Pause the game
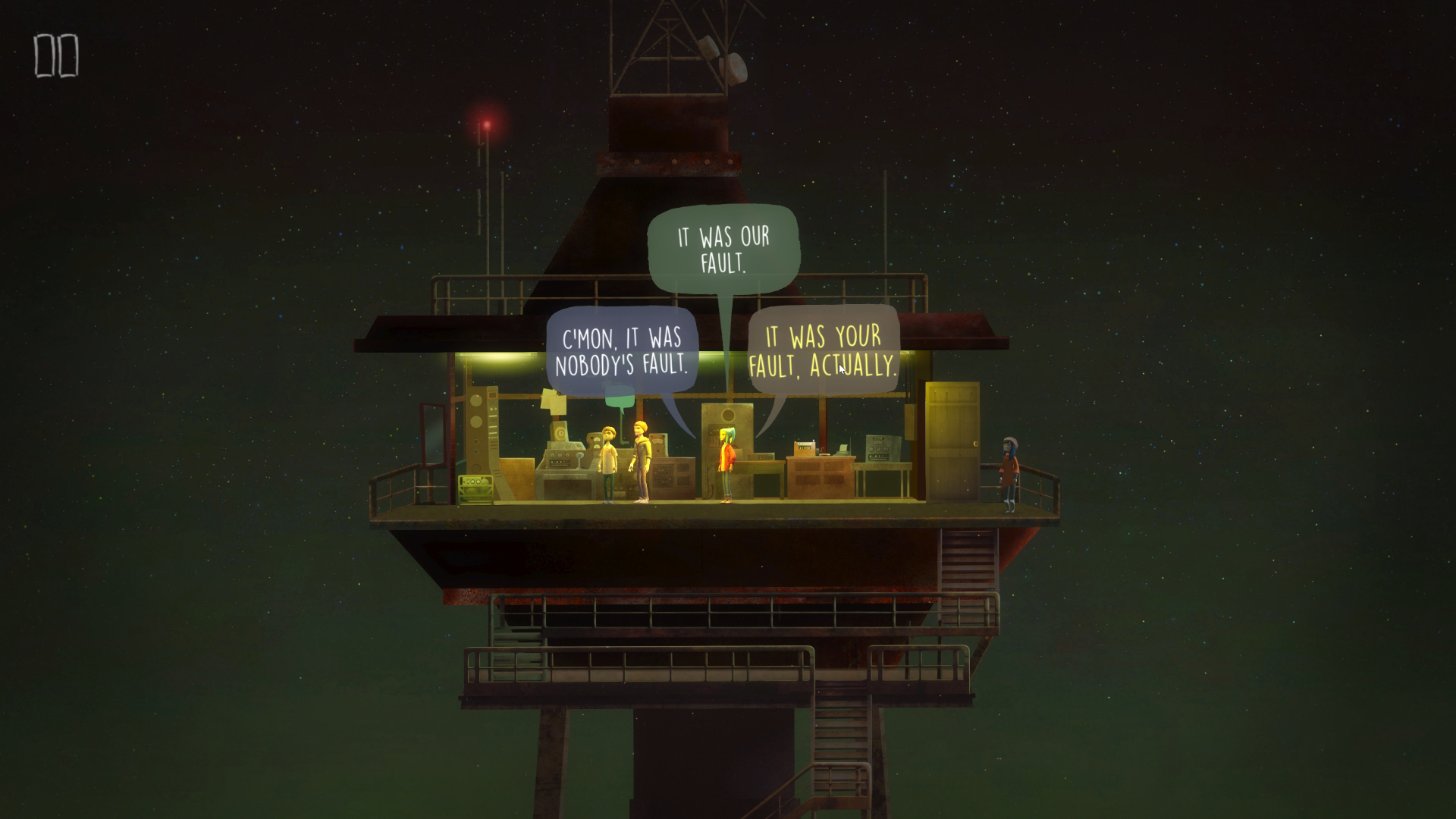The height and width of the screenshot is (819, 1456). point(56,56)
